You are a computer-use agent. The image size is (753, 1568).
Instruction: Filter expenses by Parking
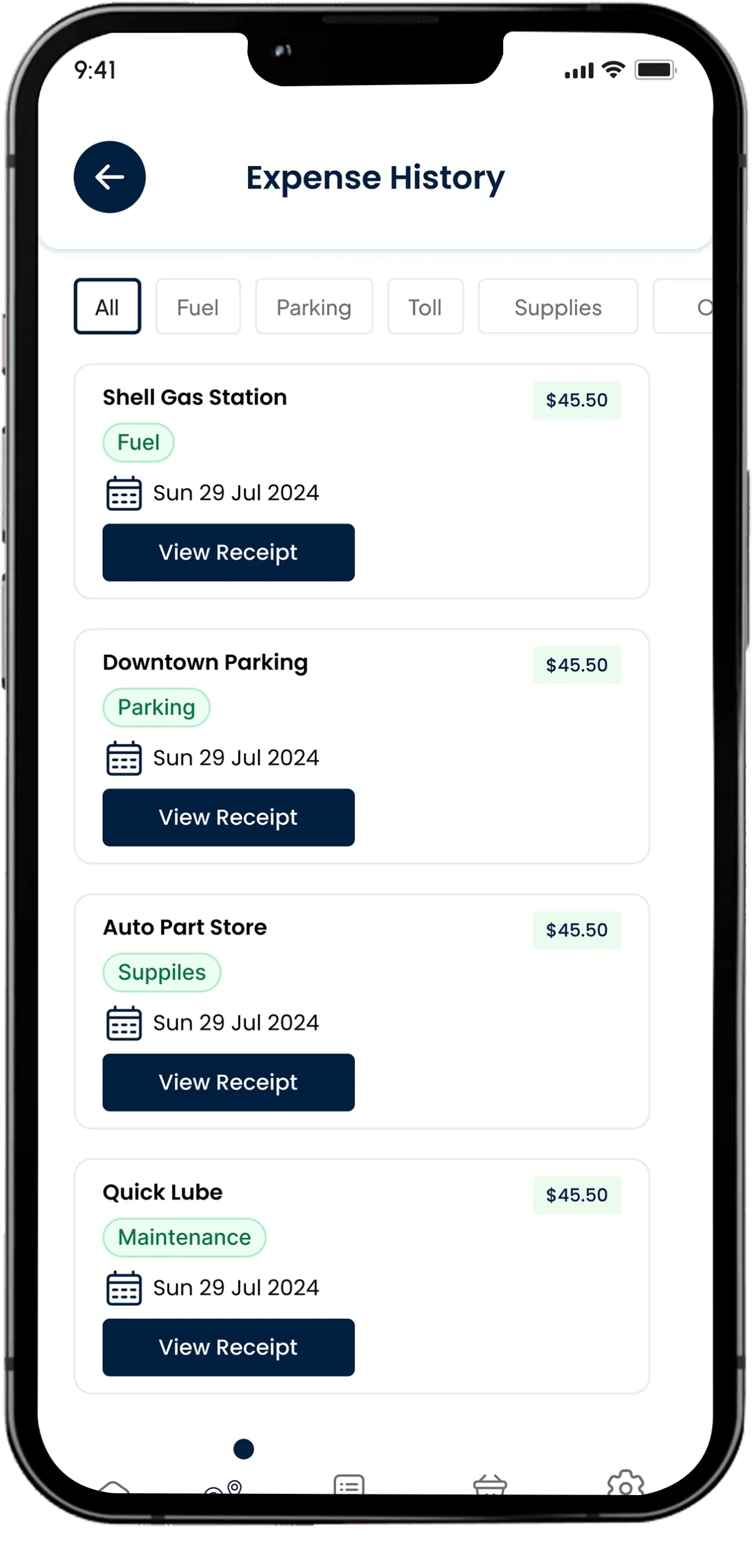[x=313, y=307]
